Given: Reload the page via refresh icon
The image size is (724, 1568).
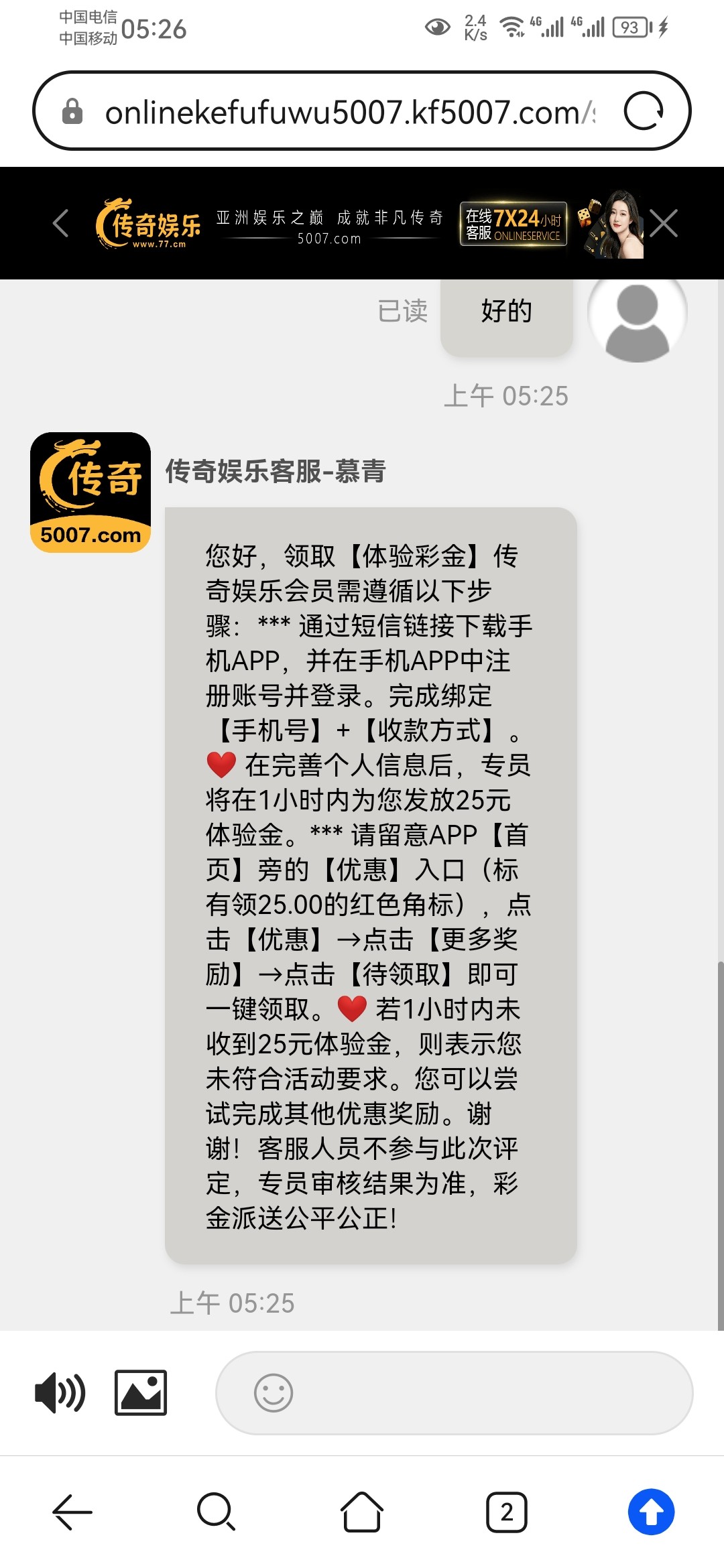Looking at the screenshot, I should (x=643, y=111).
